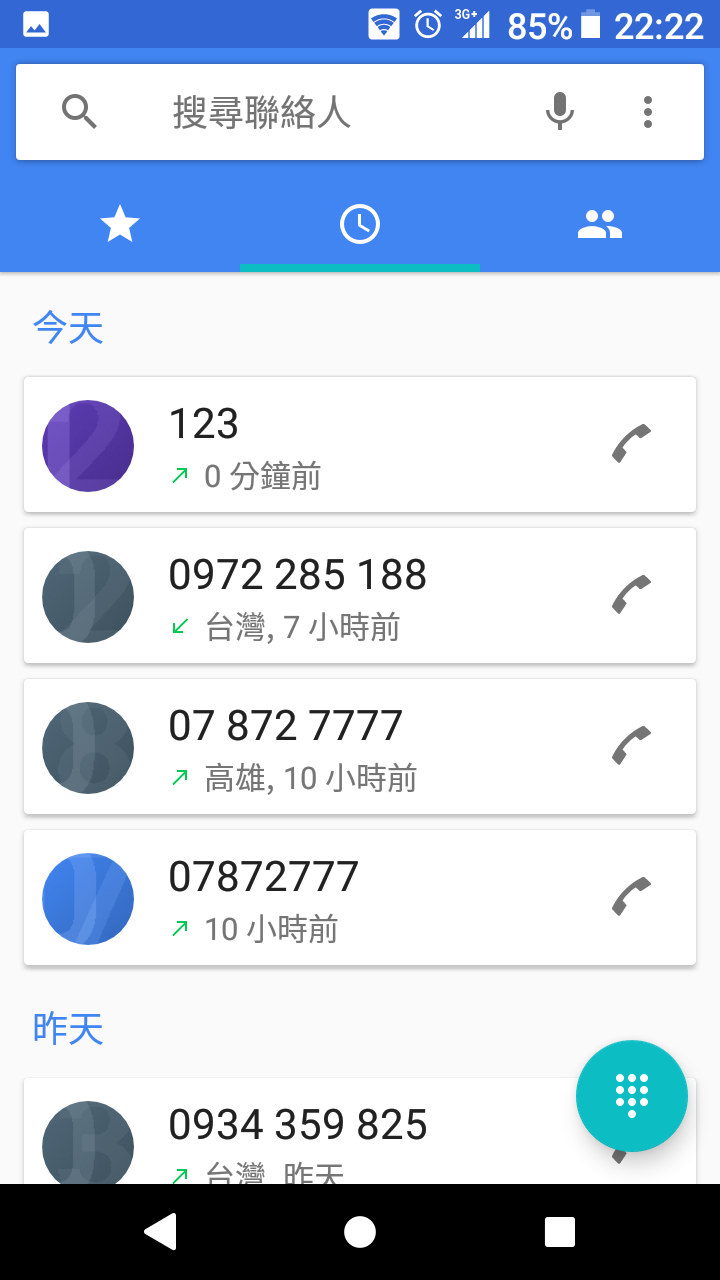Dial 0972 285 188 with the phone icon
The image size is (720, 1280).
pyautogui.click(x=632, y=595)
